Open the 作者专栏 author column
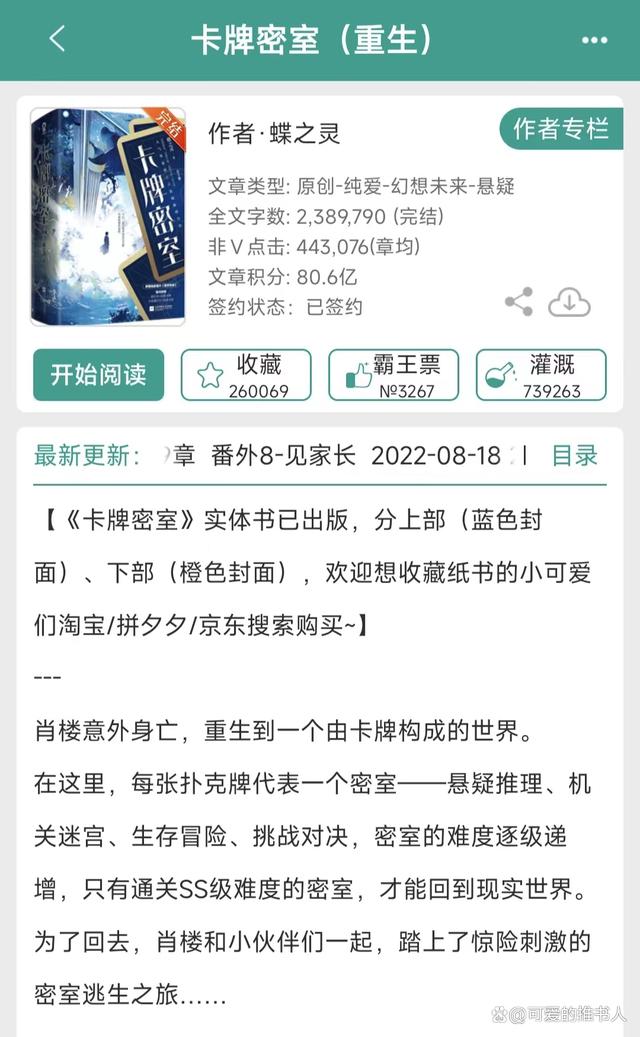 (x=561, y=129)
